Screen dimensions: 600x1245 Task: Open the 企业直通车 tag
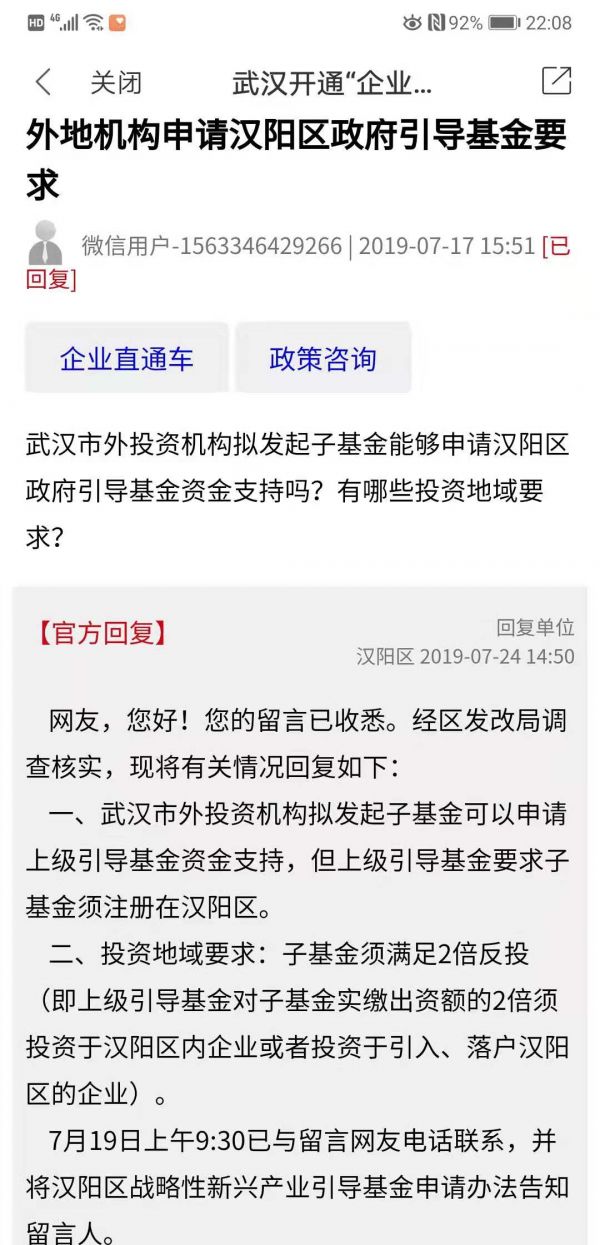click(x=127, y=358)
